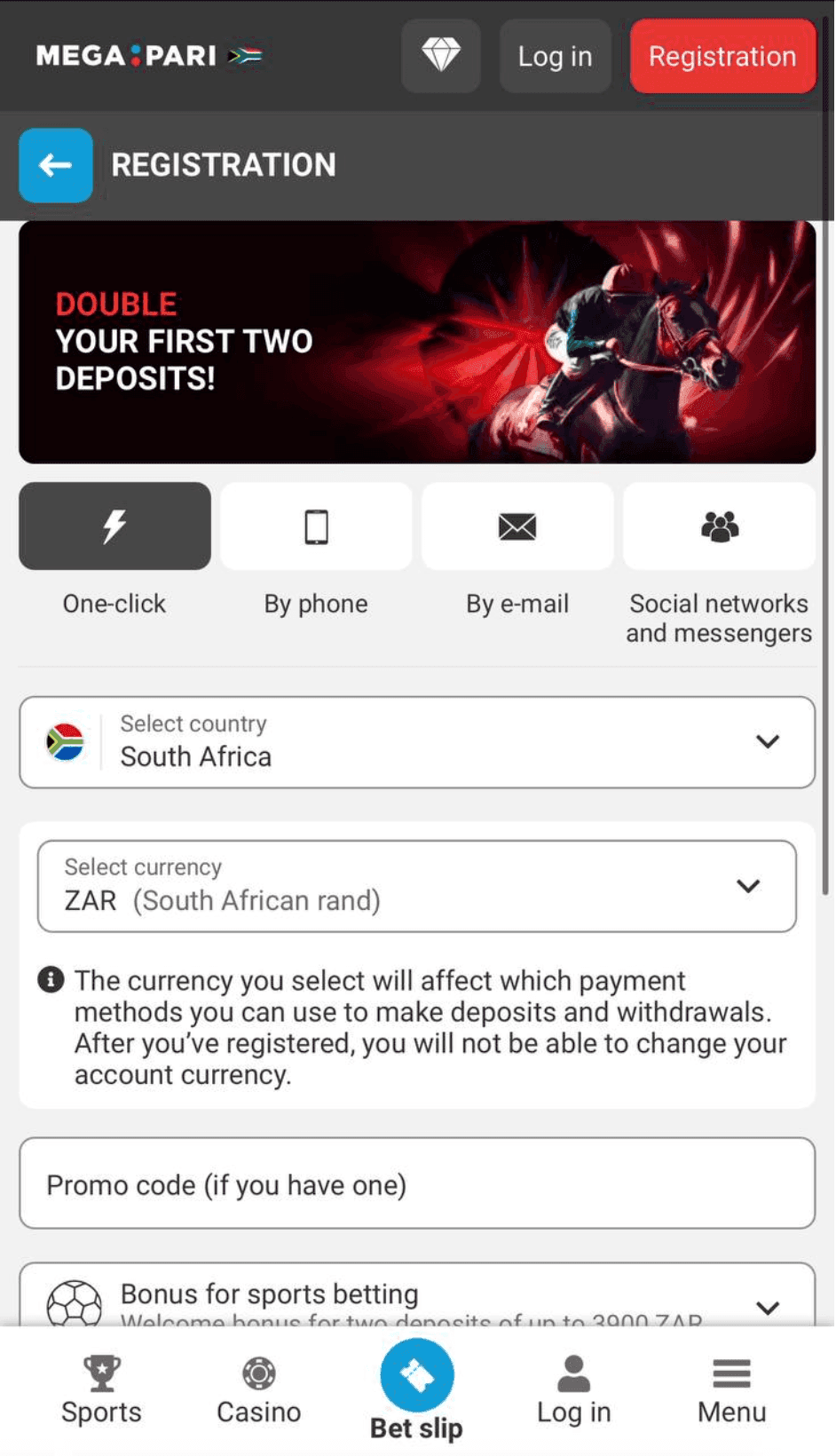This screenshot has width=836, height=1456.
Task: Choose the By phone registration icon
Action: point(316,526)
